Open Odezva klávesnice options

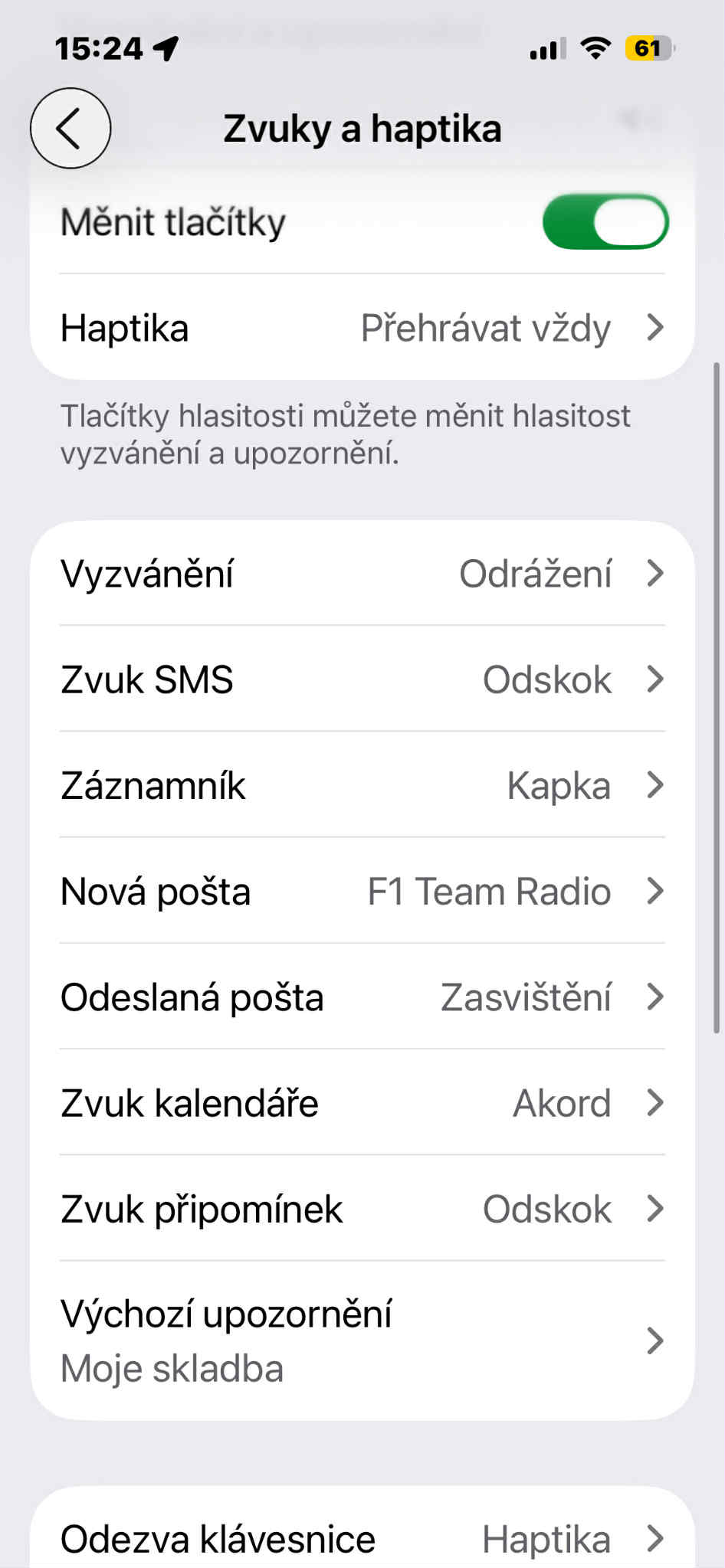tap(362, 1538)
